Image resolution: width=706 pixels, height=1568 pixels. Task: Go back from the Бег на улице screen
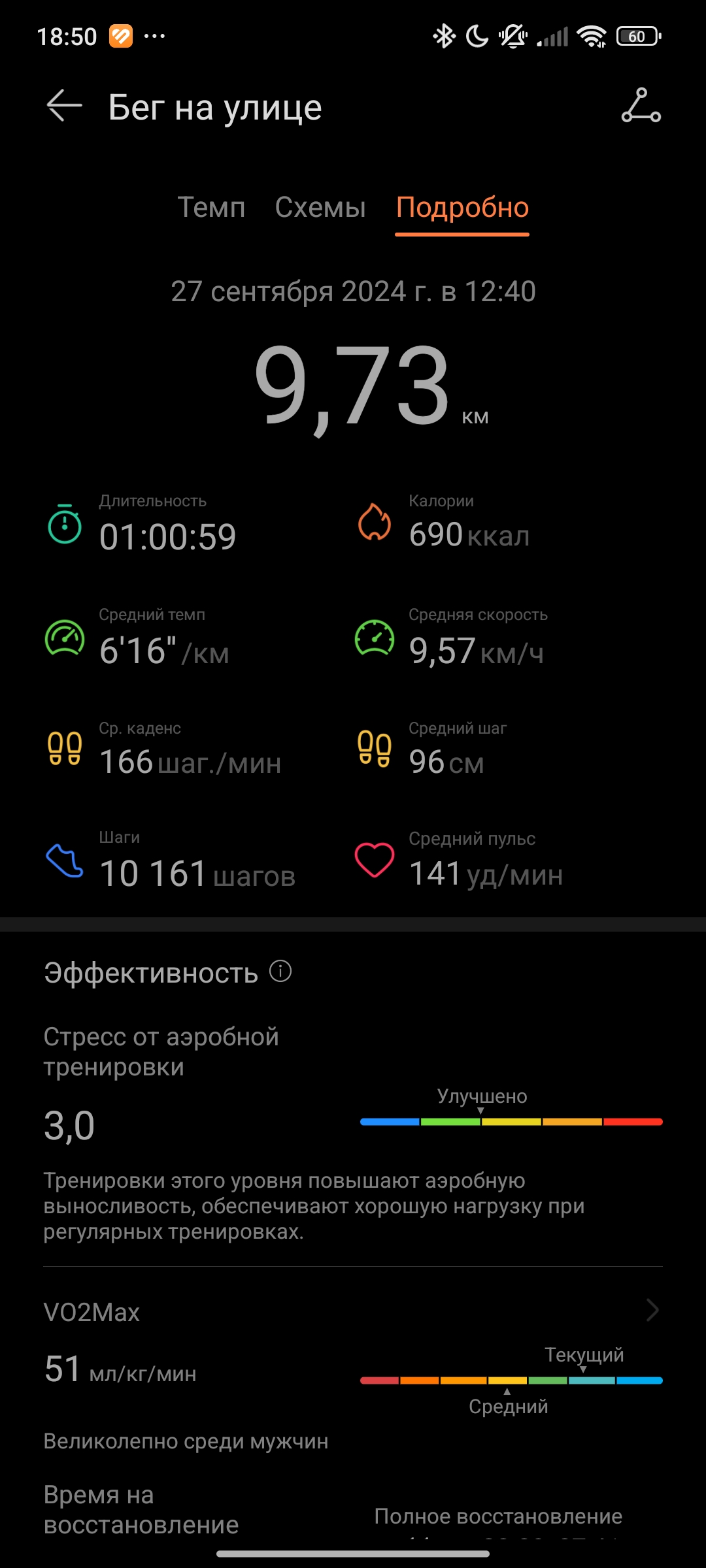tap(64, 105)
